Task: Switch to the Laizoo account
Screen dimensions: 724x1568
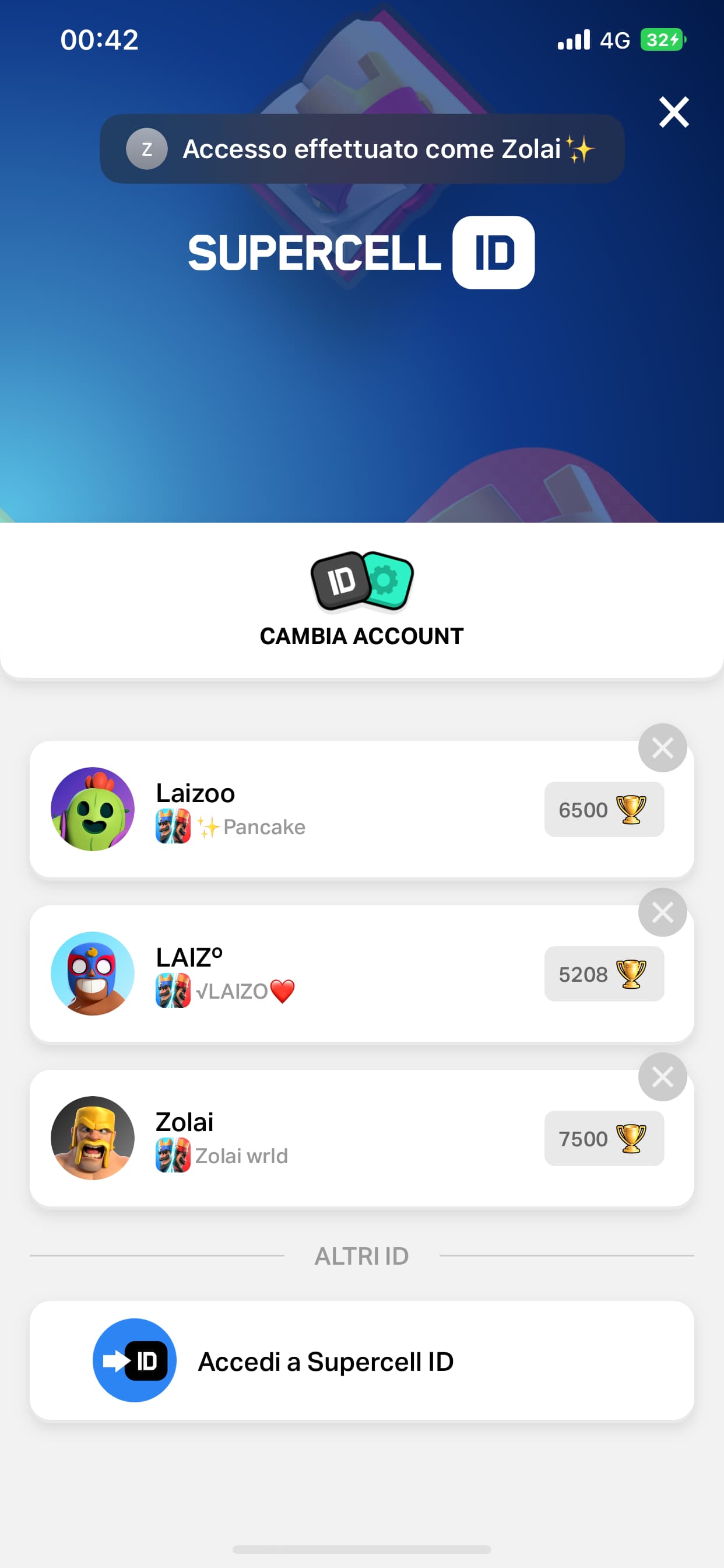Action: (361, 809)
